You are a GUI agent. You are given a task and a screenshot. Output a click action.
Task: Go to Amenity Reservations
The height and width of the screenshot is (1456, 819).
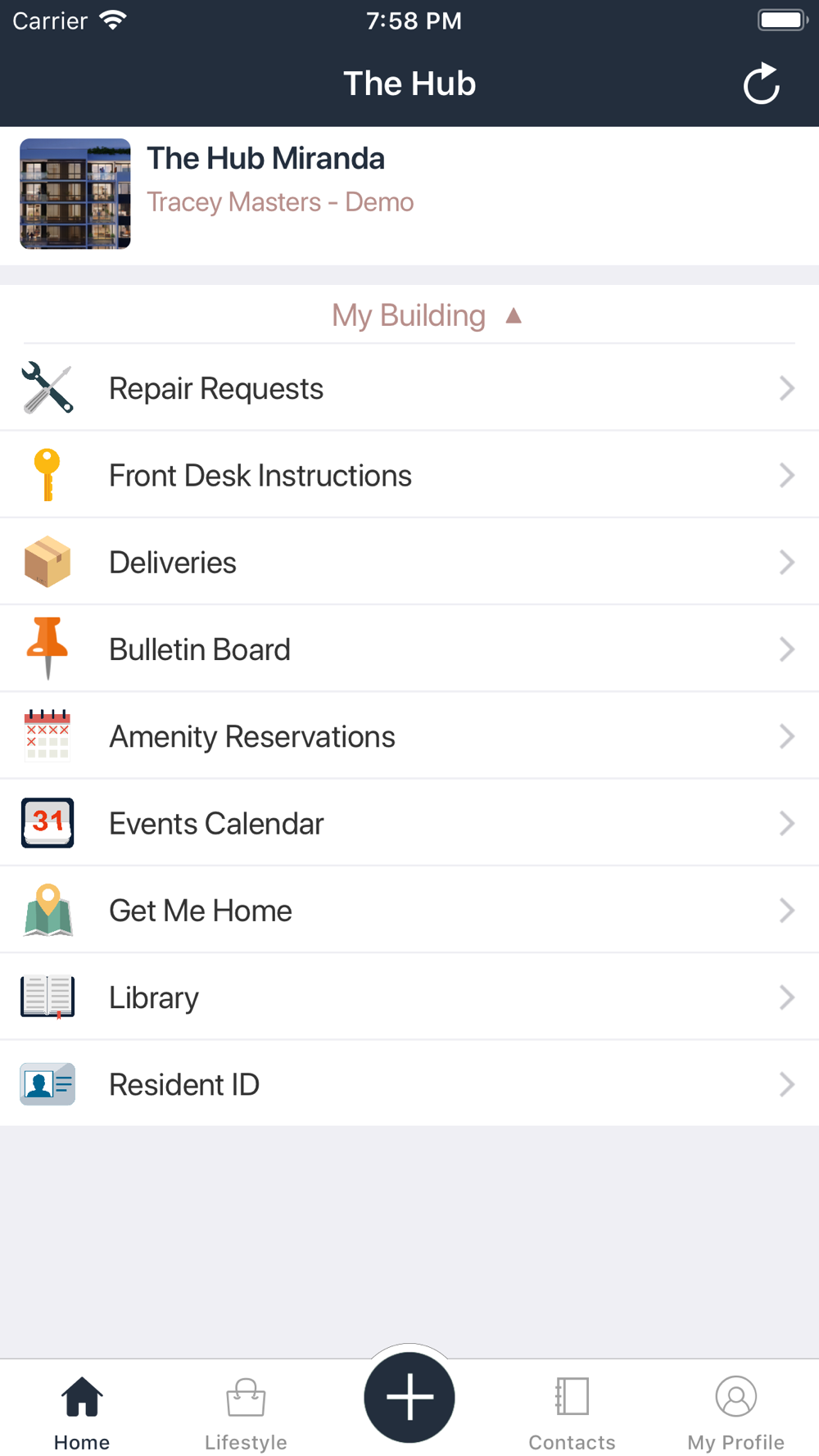tap(409, 736)
